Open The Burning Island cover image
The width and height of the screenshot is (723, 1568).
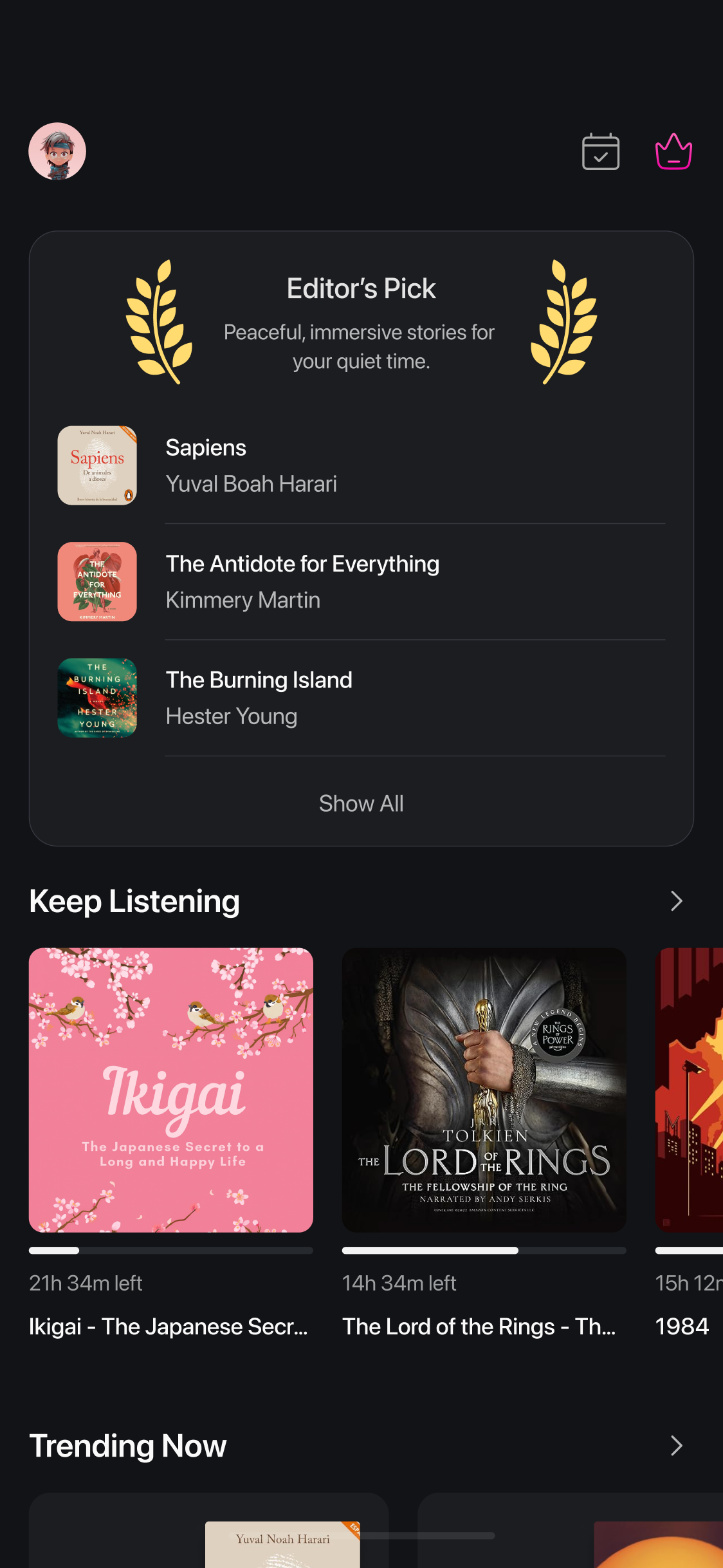point(96,698)
